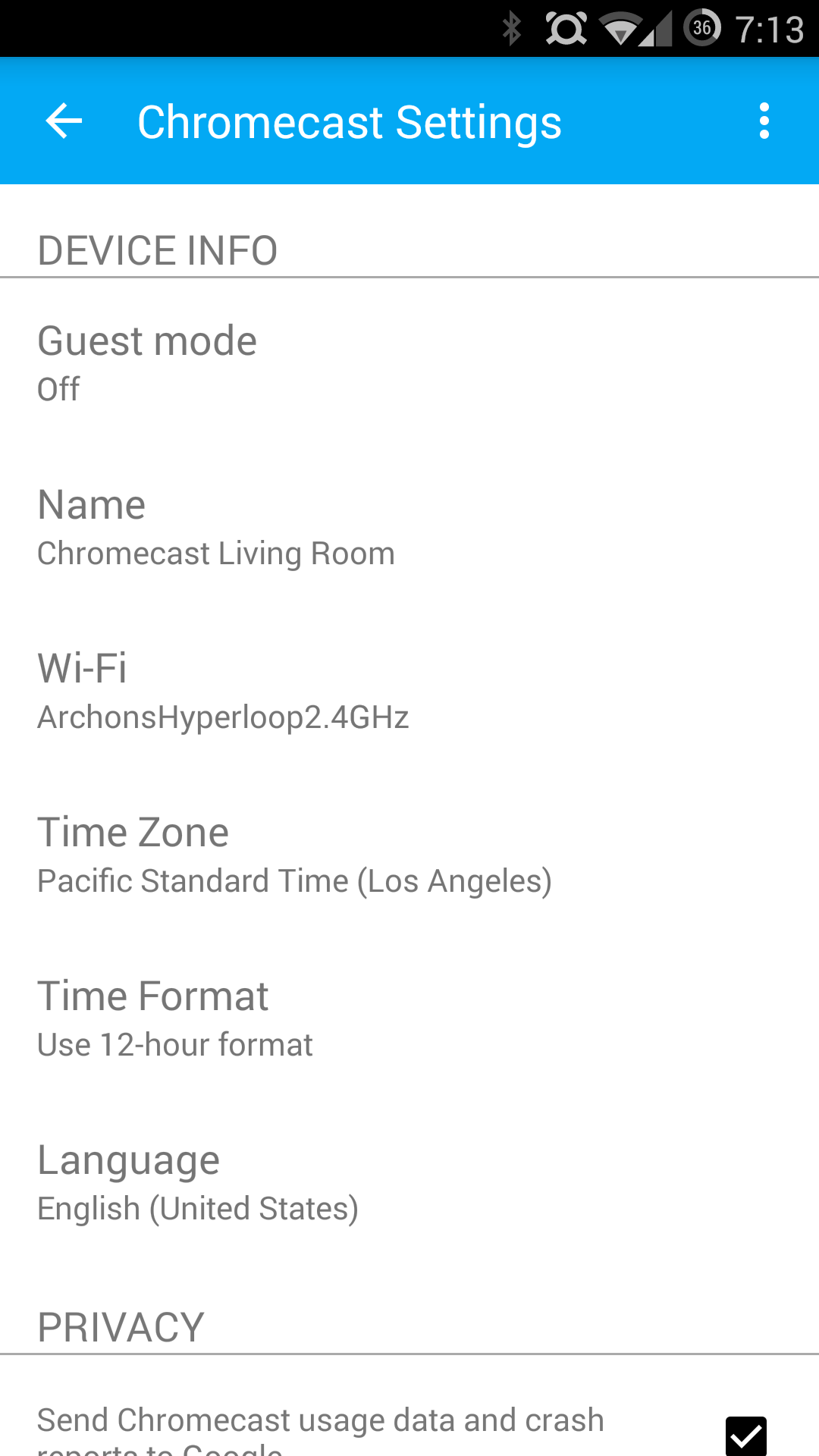Select the DEVICE INFO section header

pyautogui.click(x=156, y=249)
